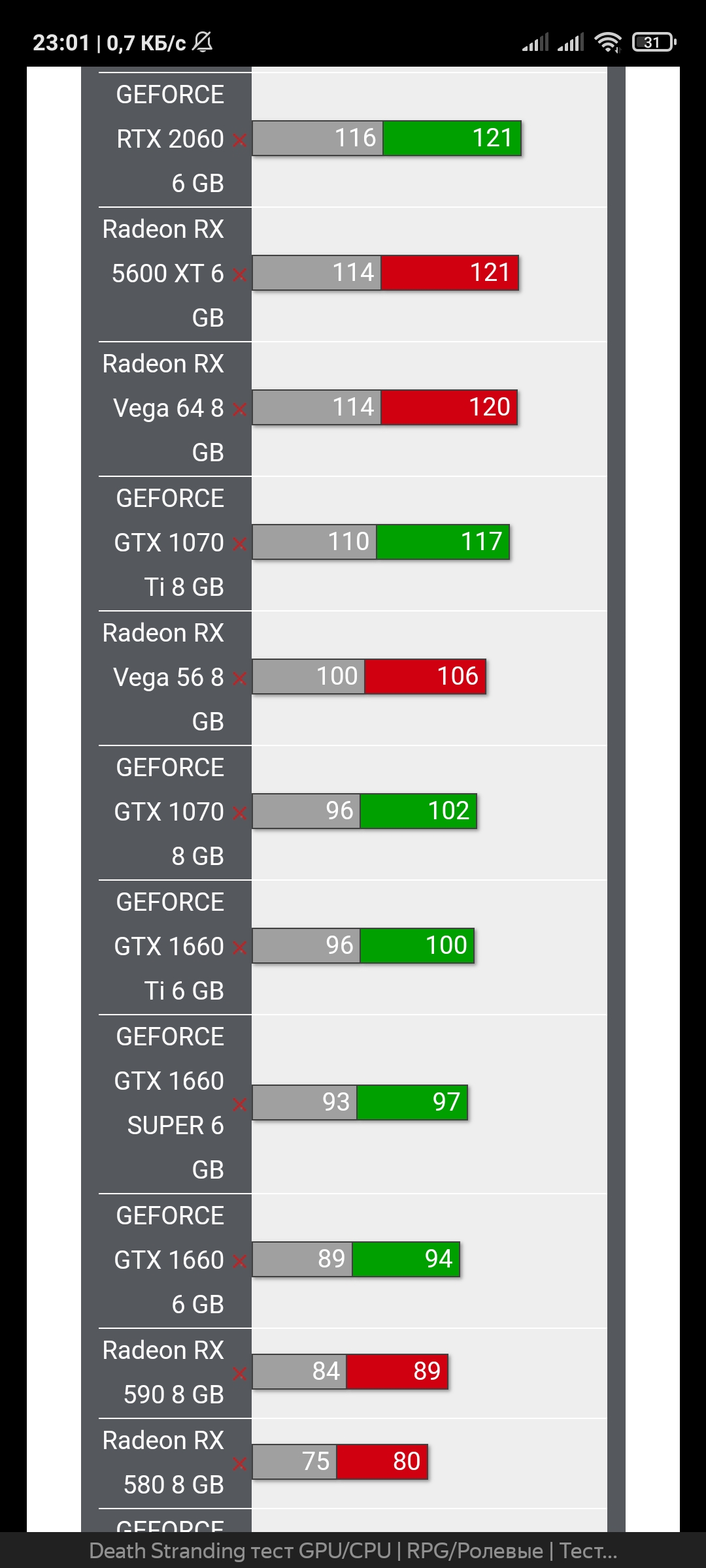
Task: Remove GEFORCE GTX 1070 8 GB row
Action: (239, 813)
